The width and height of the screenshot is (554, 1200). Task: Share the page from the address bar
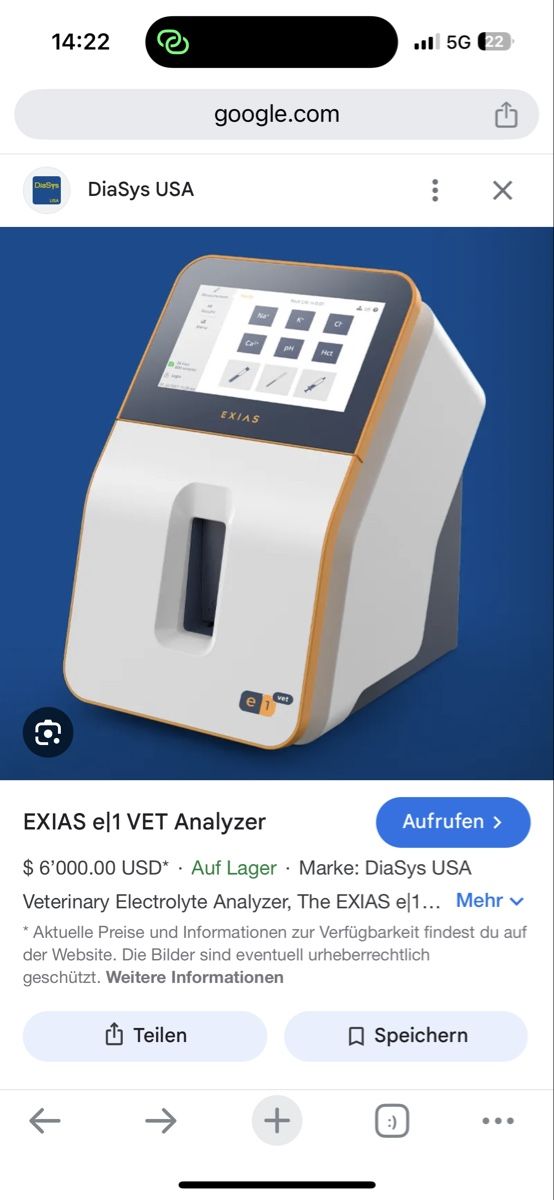coord(506,115)
